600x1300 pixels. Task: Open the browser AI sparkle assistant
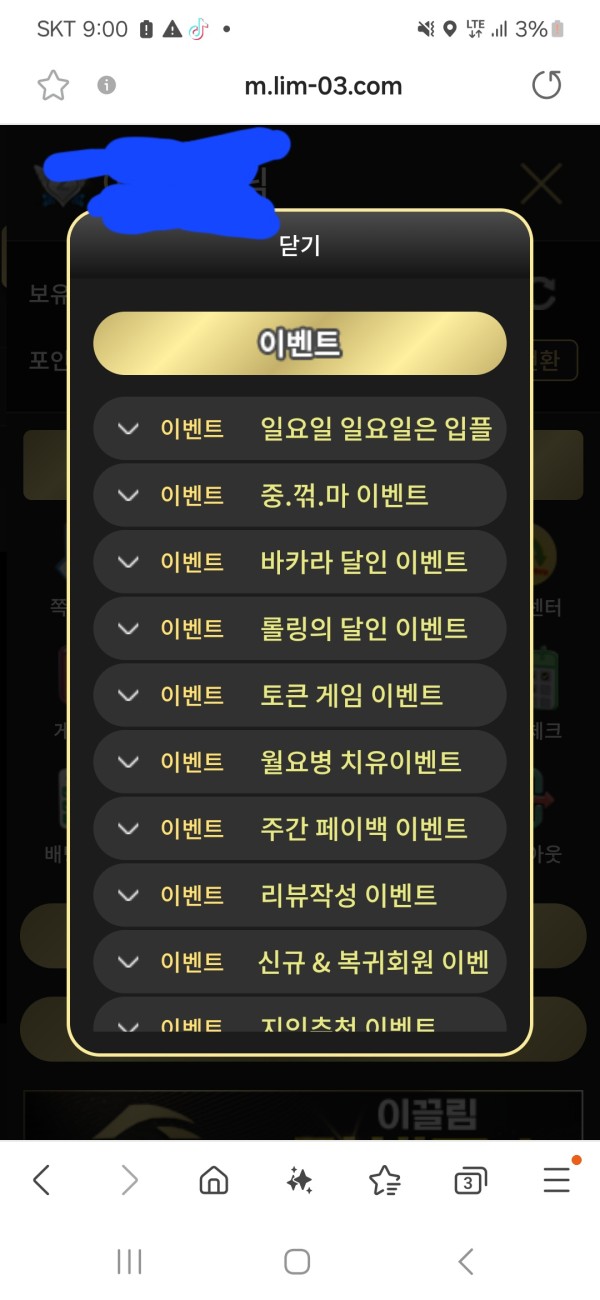[x=299, y=1181]
